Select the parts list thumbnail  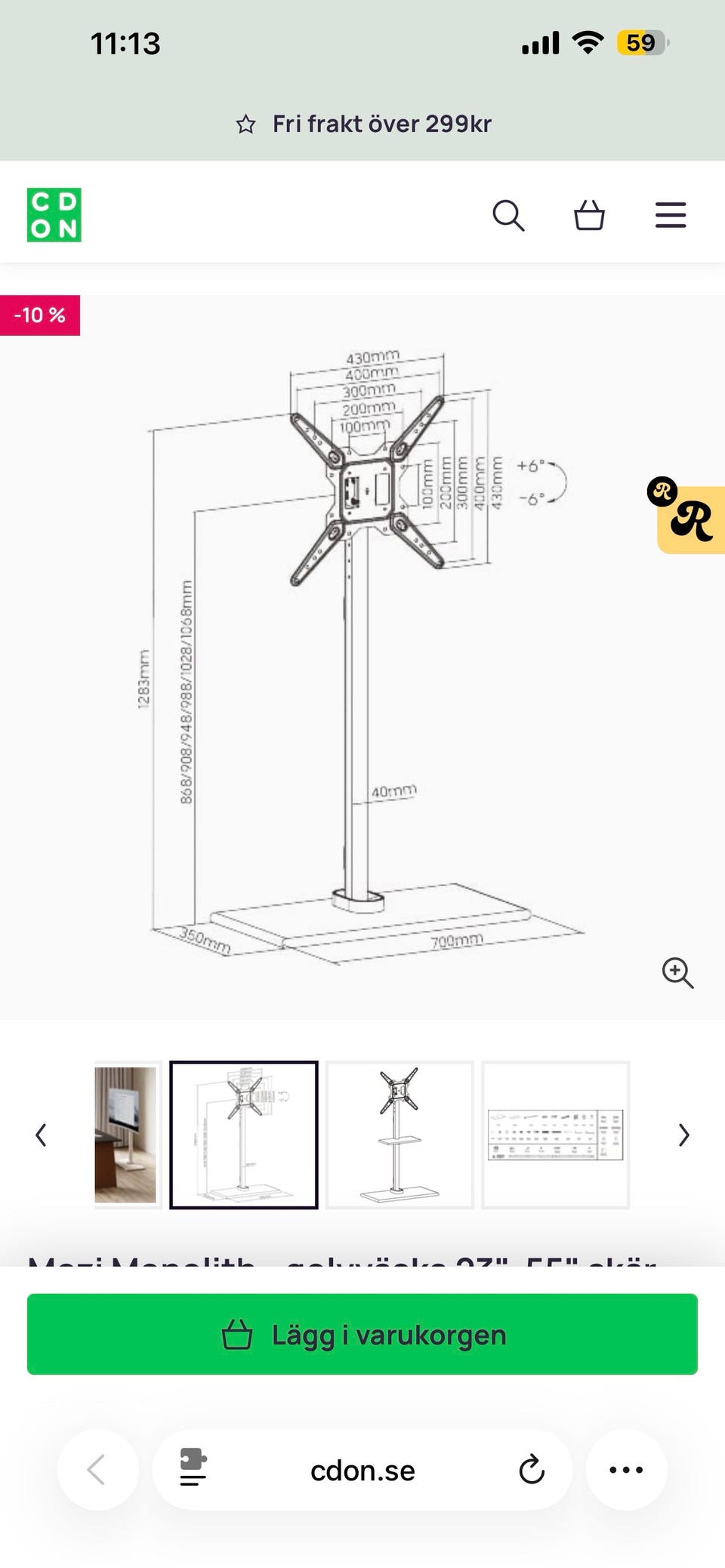555,1135
